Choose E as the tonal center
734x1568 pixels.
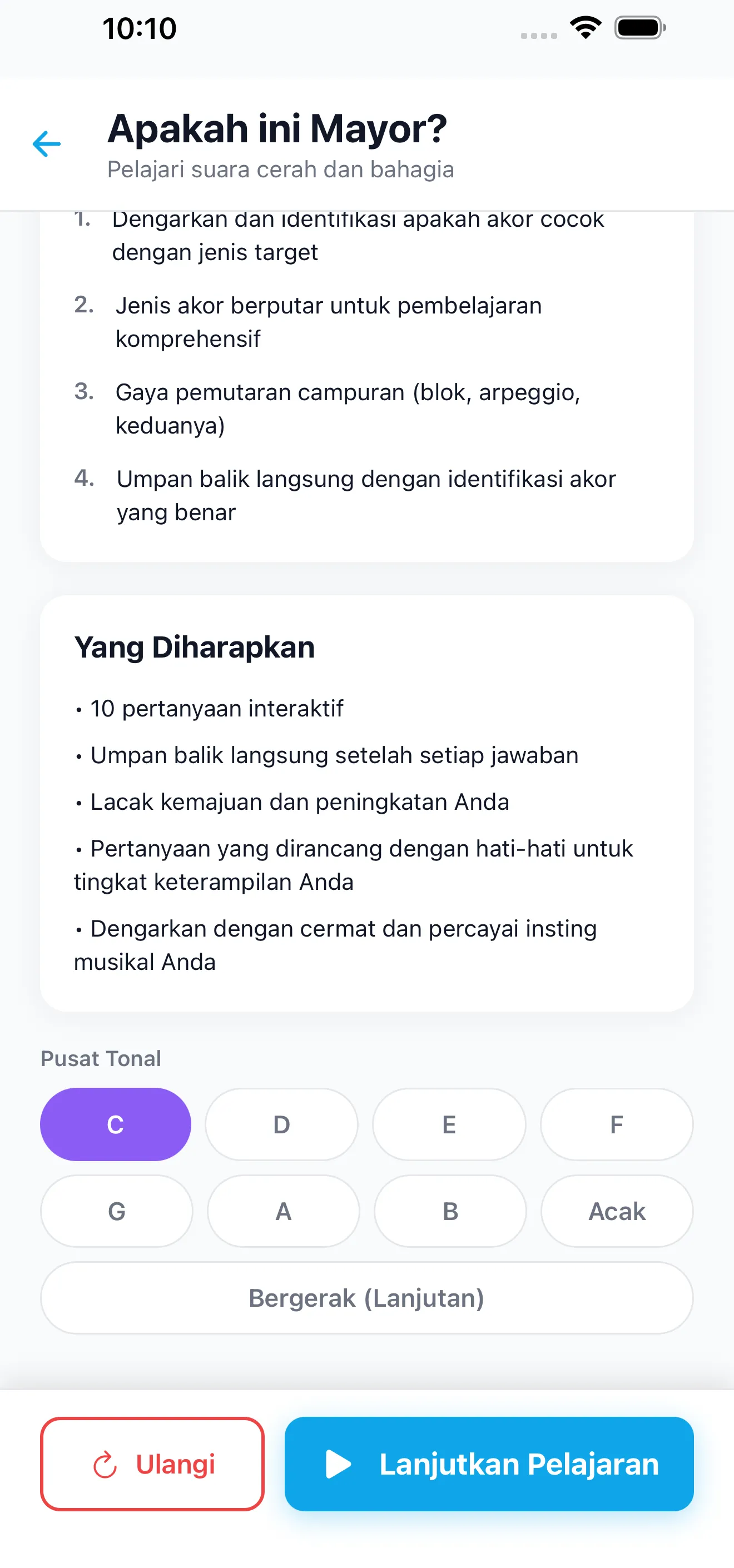[449, 1124]
